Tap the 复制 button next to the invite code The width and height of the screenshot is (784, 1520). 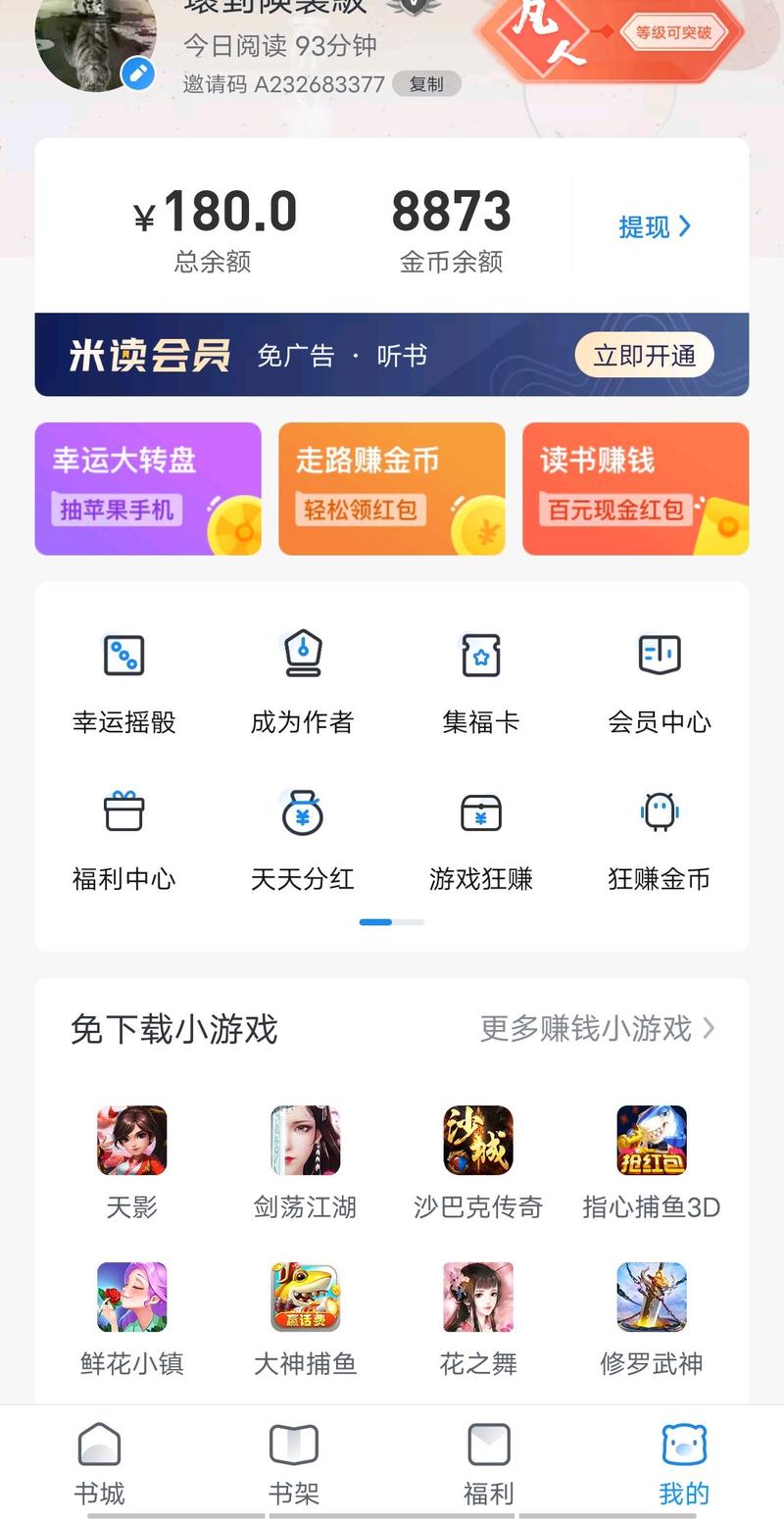(x=426, y=84)
